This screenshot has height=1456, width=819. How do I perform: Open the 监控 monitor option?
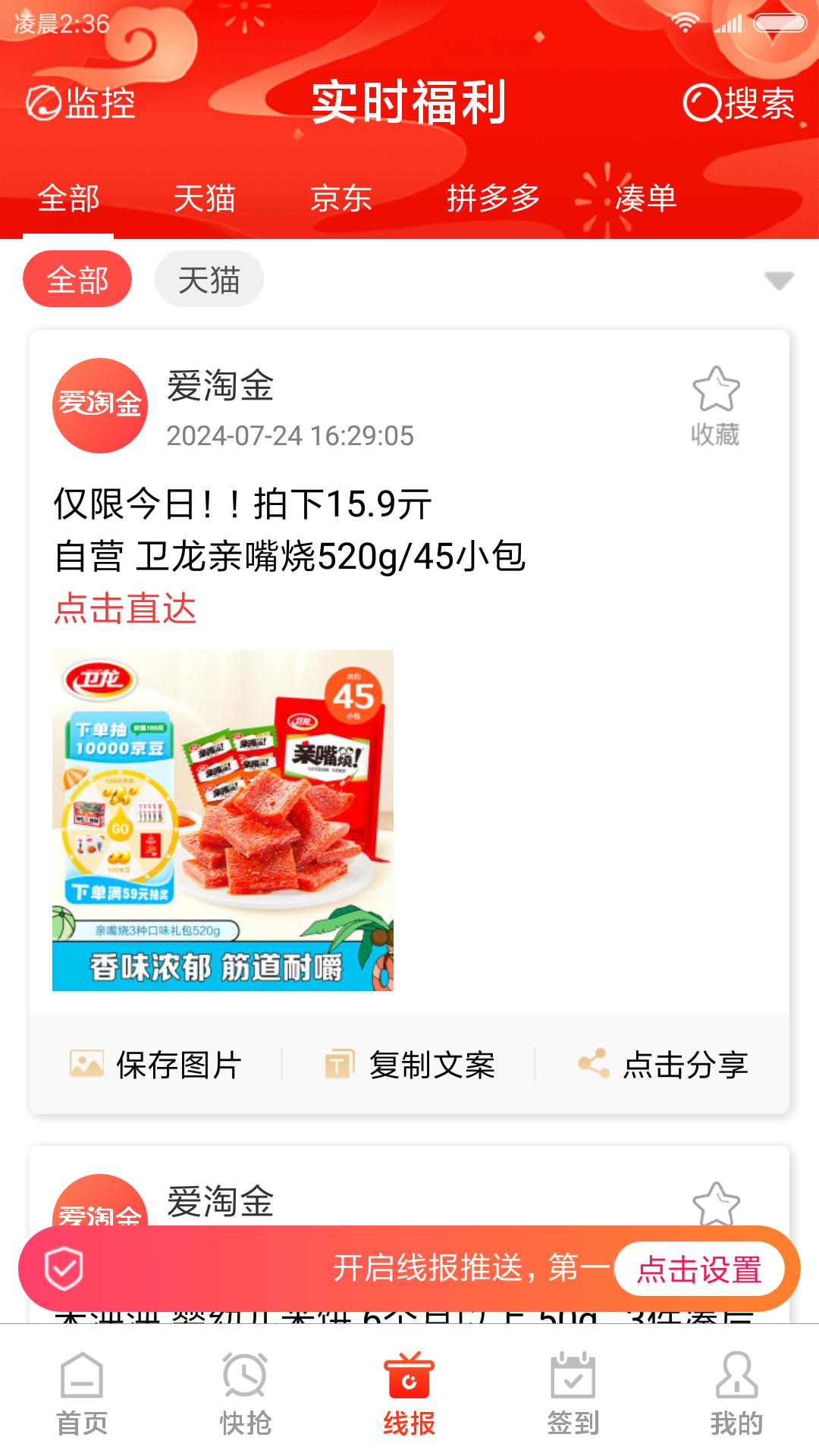tap(81, 103)
